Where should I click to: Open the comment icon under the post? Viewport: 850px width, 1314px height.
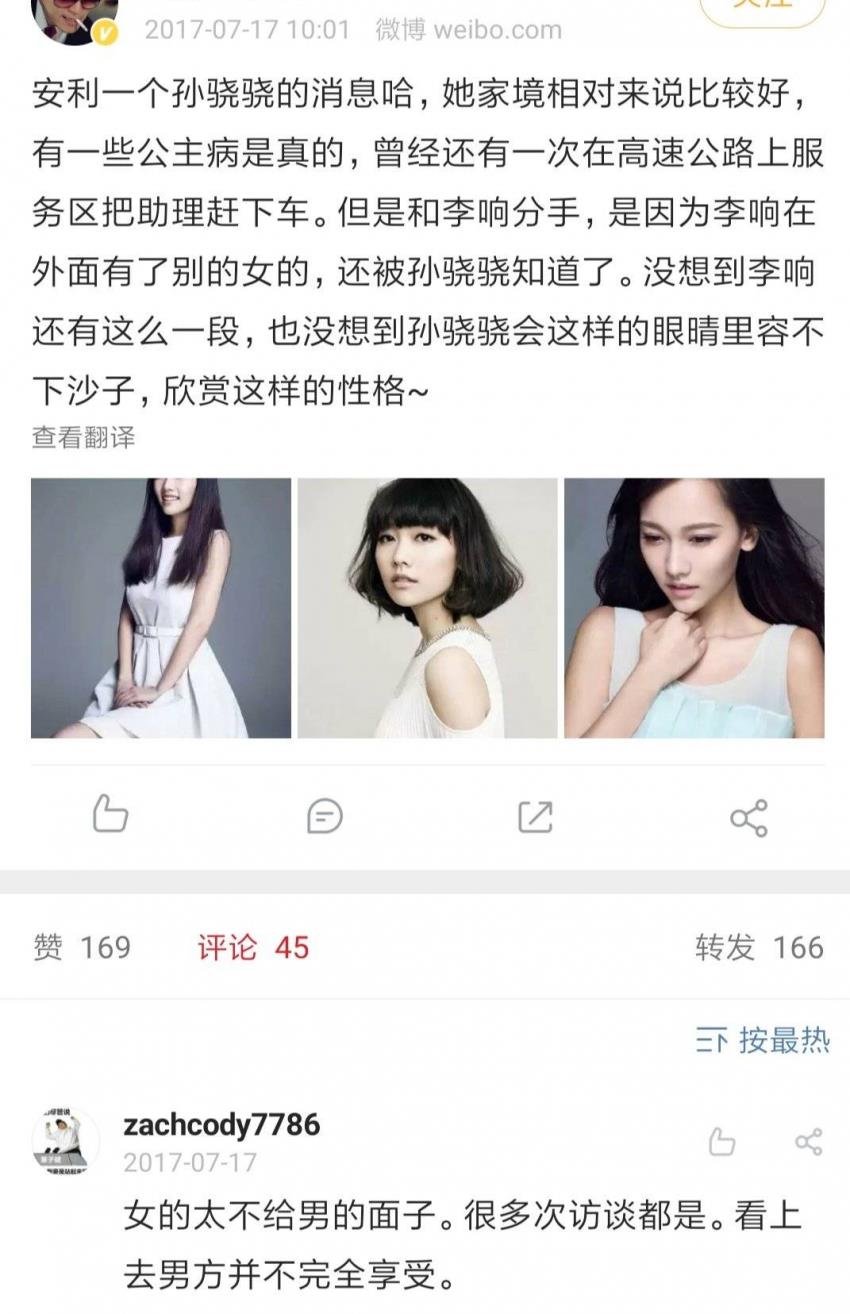[x=324, y=816]
